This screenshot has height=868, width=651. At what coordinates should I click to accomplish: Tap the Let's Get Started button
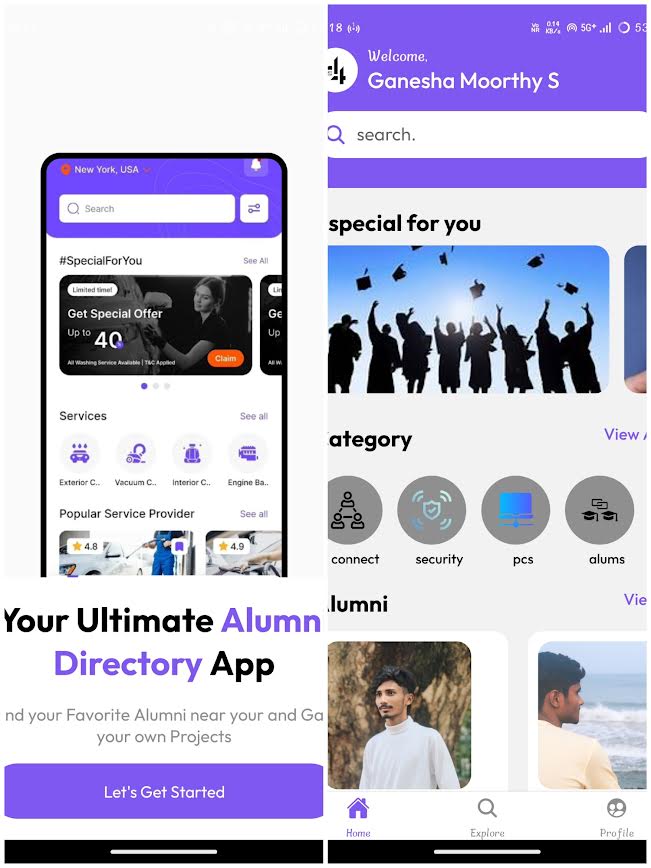(x=164, y=791)
